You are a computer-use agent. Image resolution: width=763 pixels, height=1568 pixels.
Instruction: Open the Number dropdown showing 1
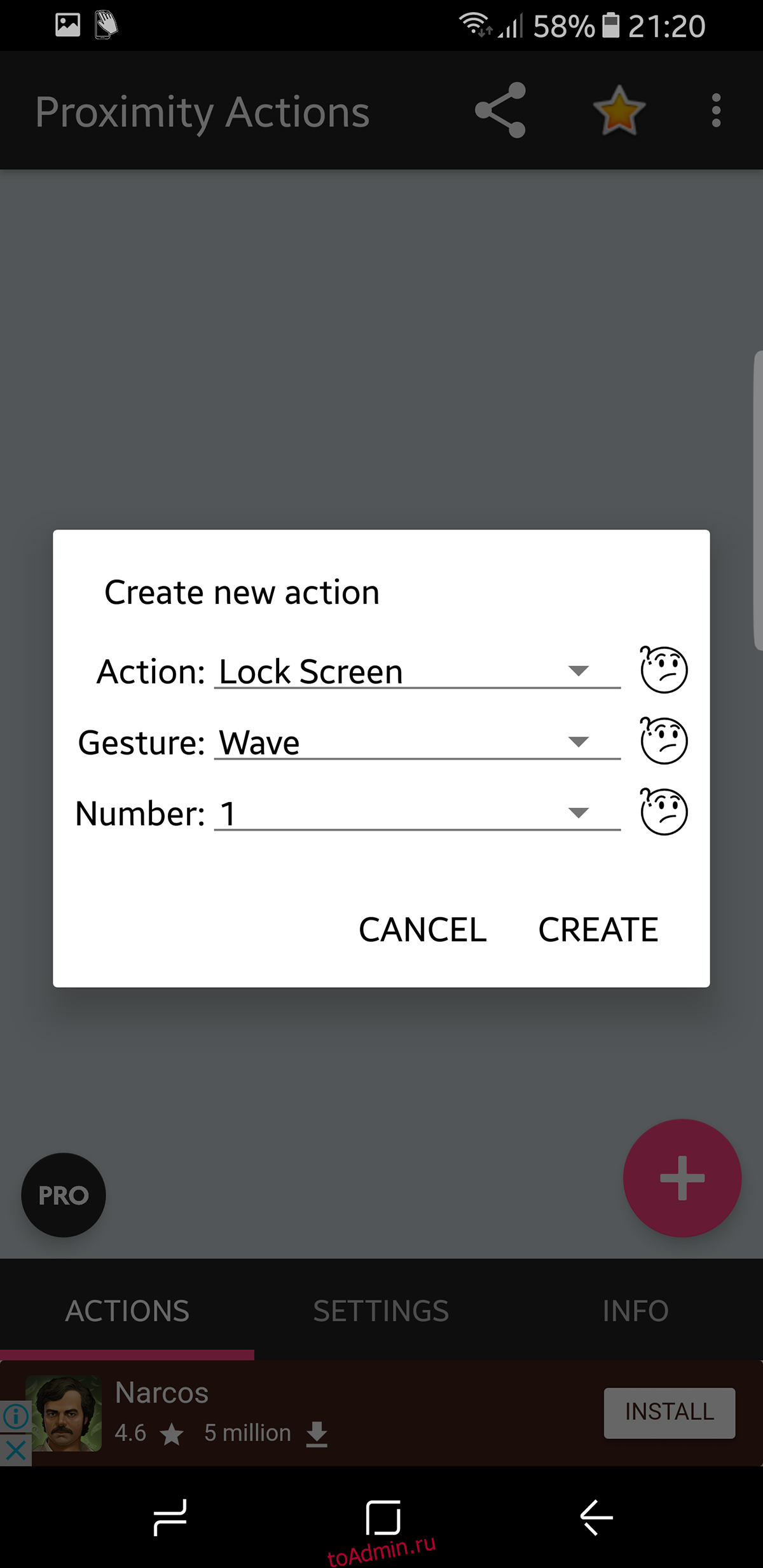(416, 814)
